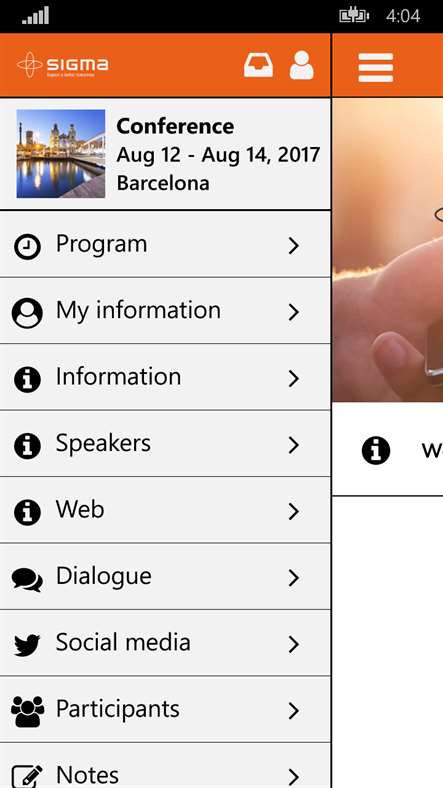
Task: View the Participants list
Action: pyautogui.click(x=165, y=710)
